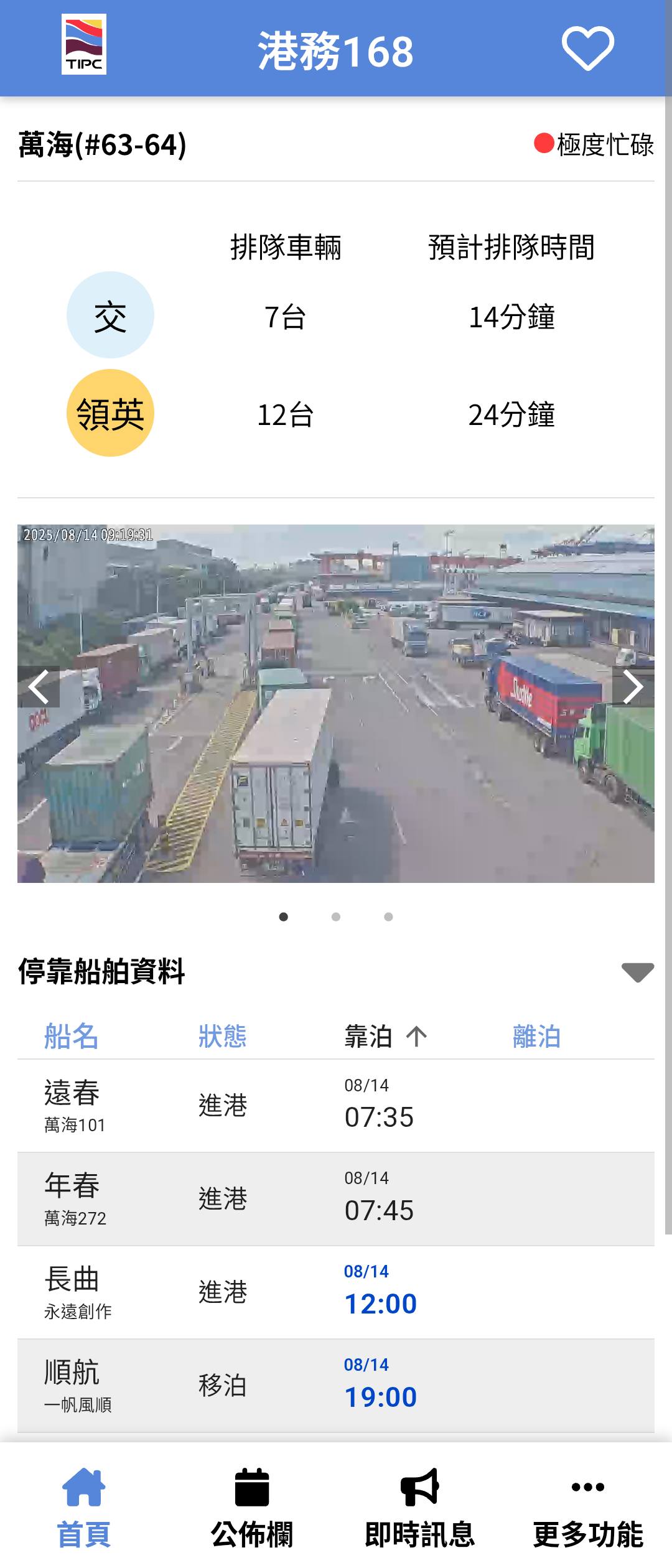Add 萬海 terminal to favorites with heart icon

click(x=587, y=49)
